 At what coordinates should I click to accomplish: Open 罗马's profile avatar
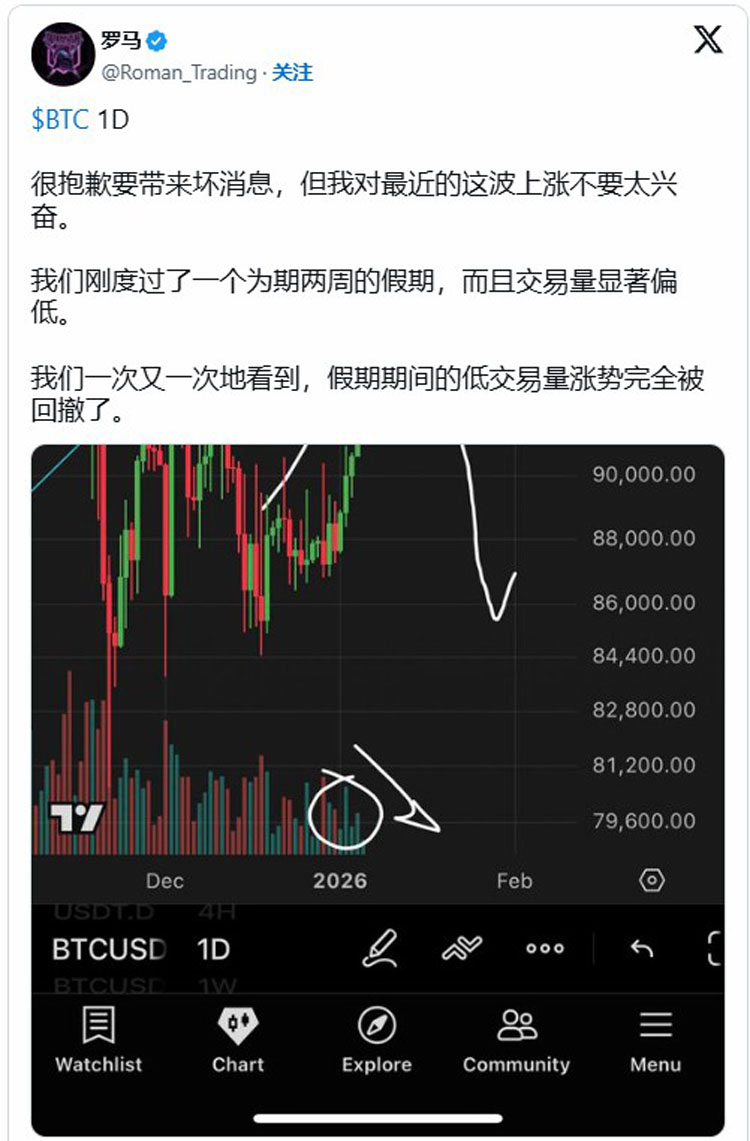63,55
